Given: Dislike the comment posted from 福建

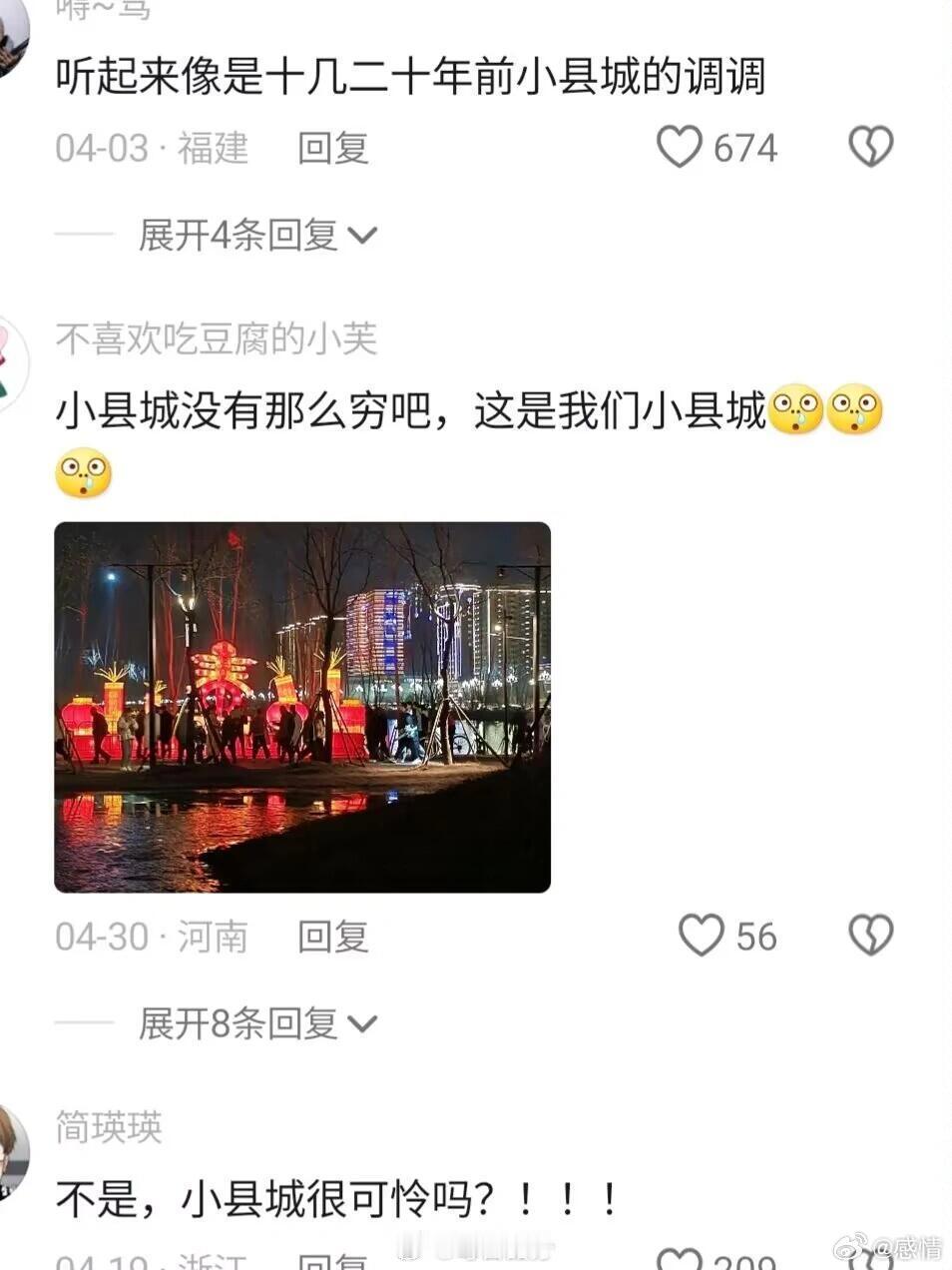Looking at the screenshot, I should 870,147.
